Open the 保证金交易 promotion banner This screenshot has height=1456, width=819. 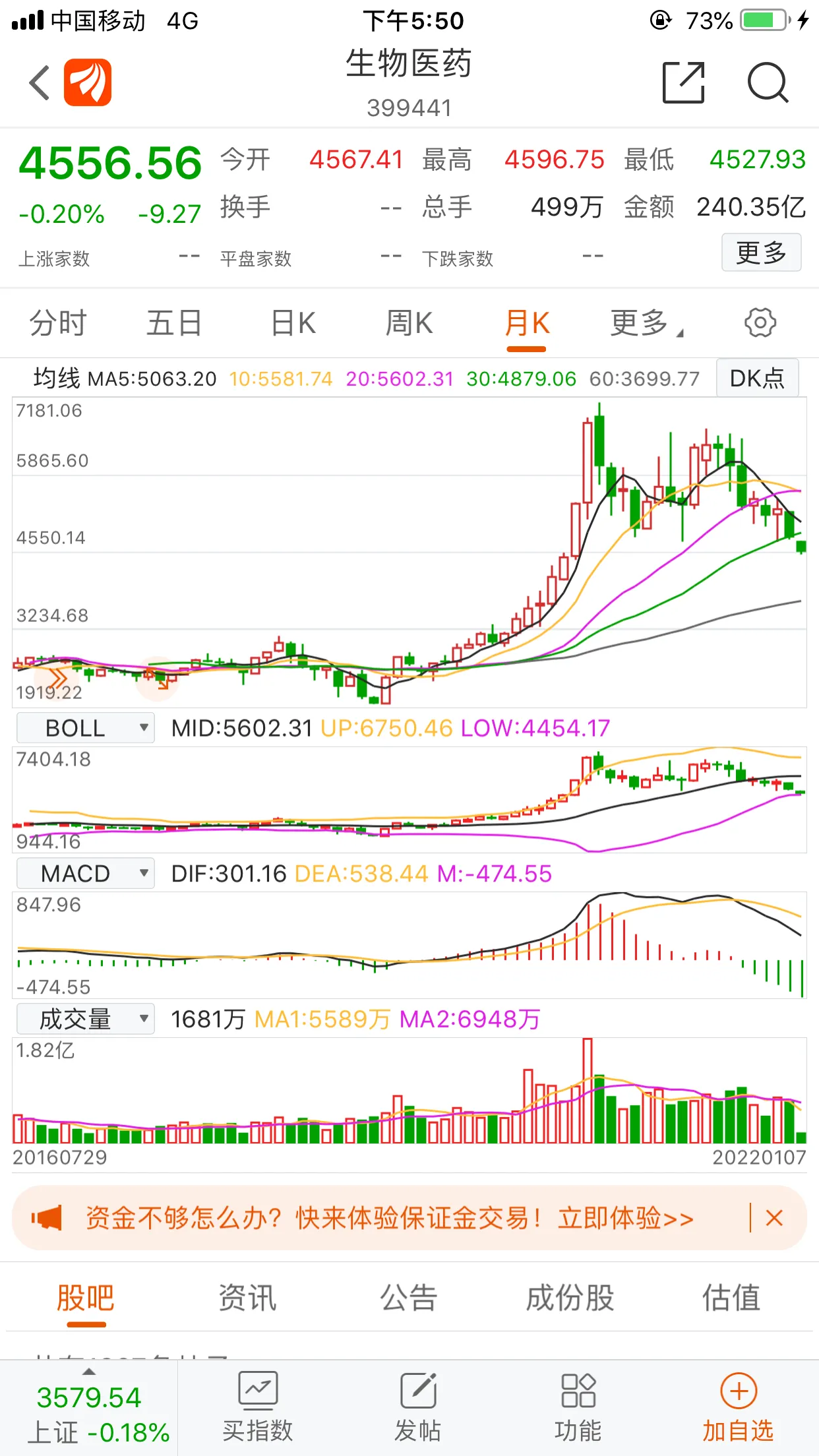[389, 1218]
